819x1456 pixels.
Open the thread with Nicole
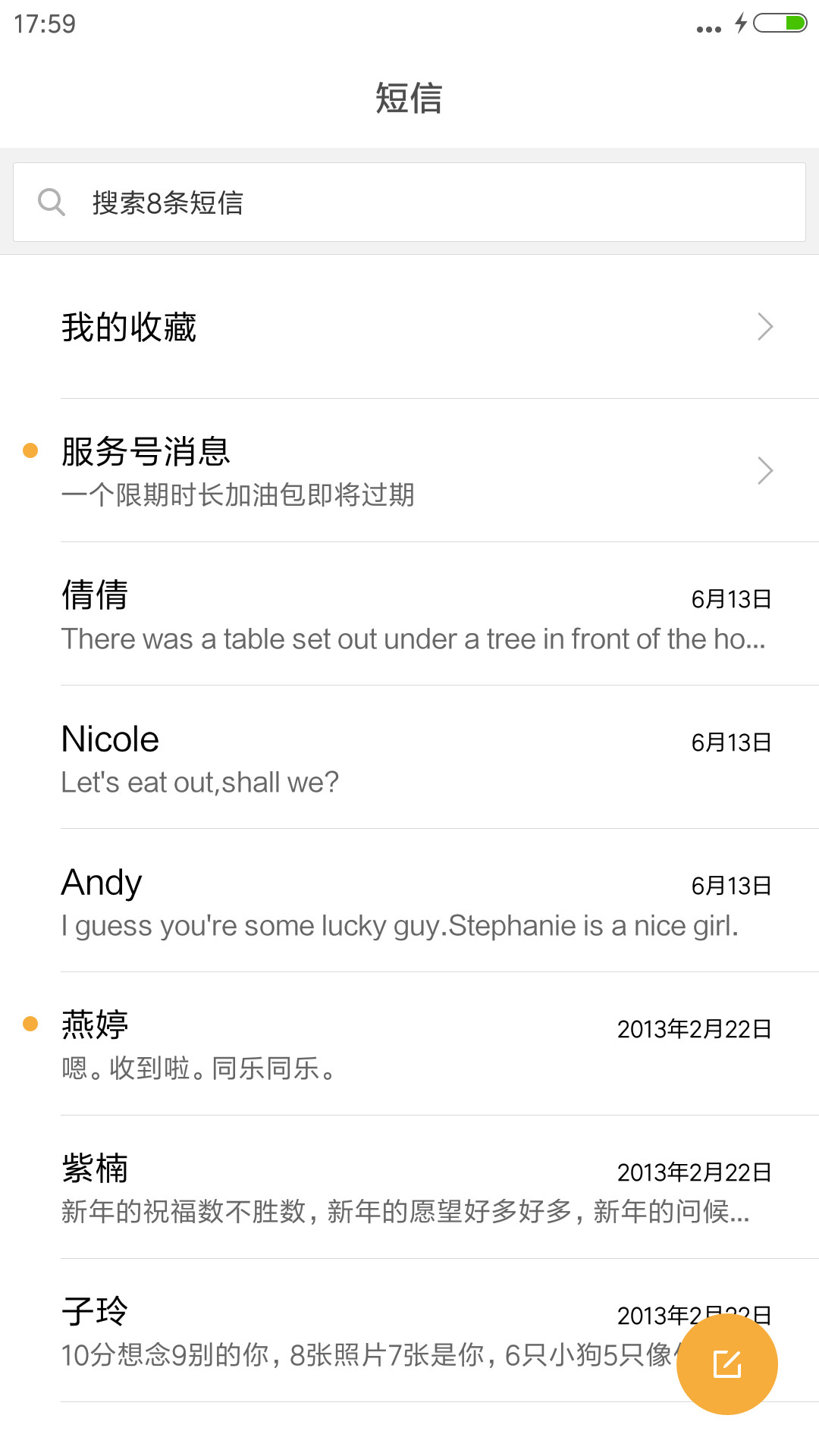coord(409,757)
